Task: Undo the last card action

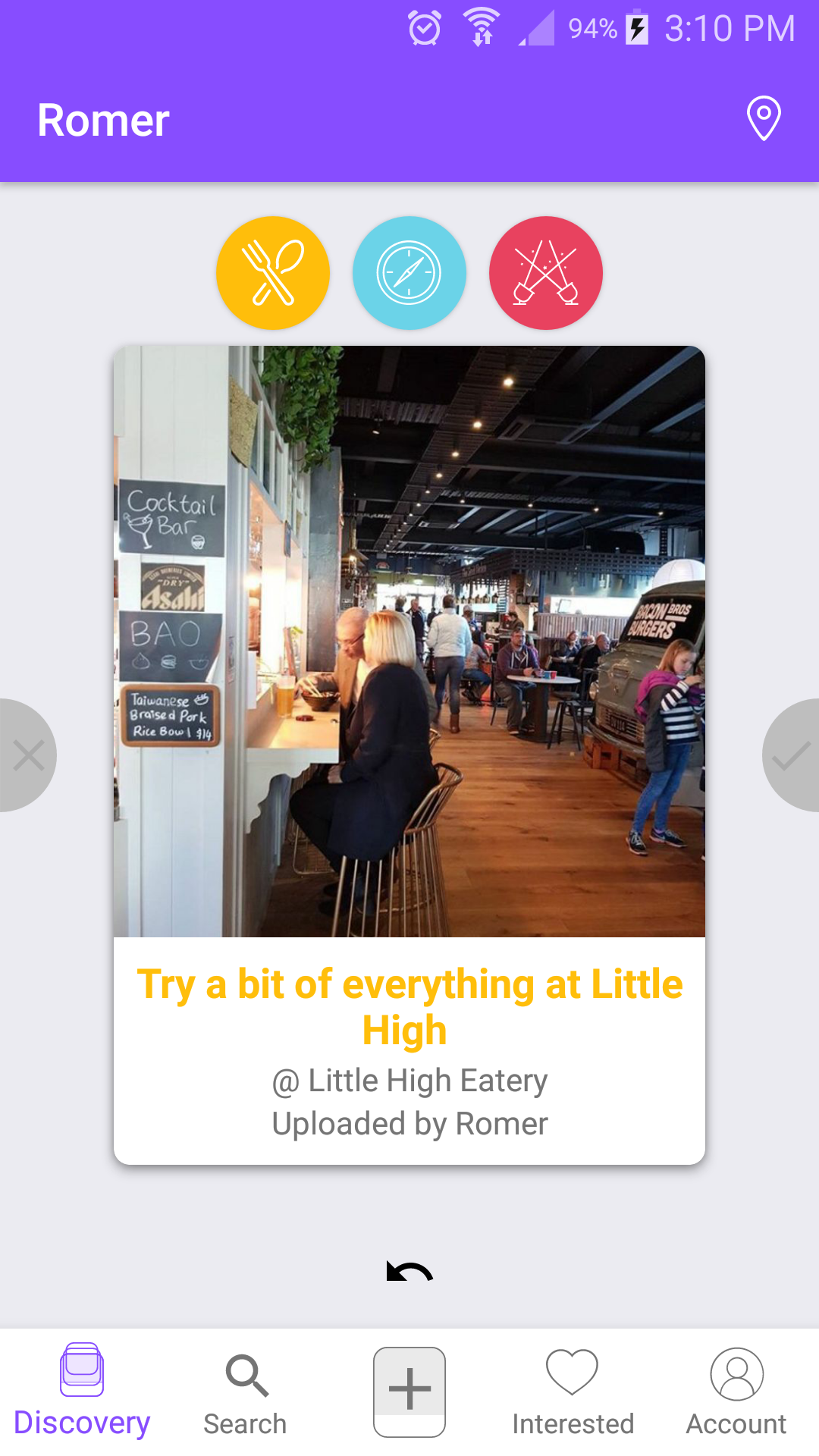Action: click(x=409, y=1271)
